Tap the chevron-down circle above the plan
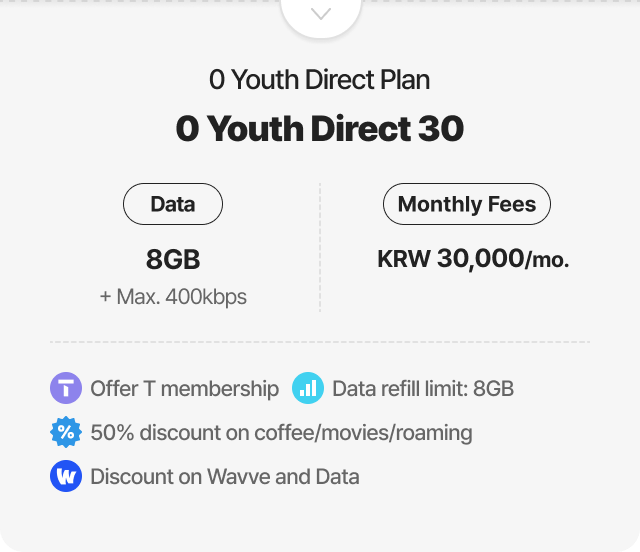 (x=320, y=14)
